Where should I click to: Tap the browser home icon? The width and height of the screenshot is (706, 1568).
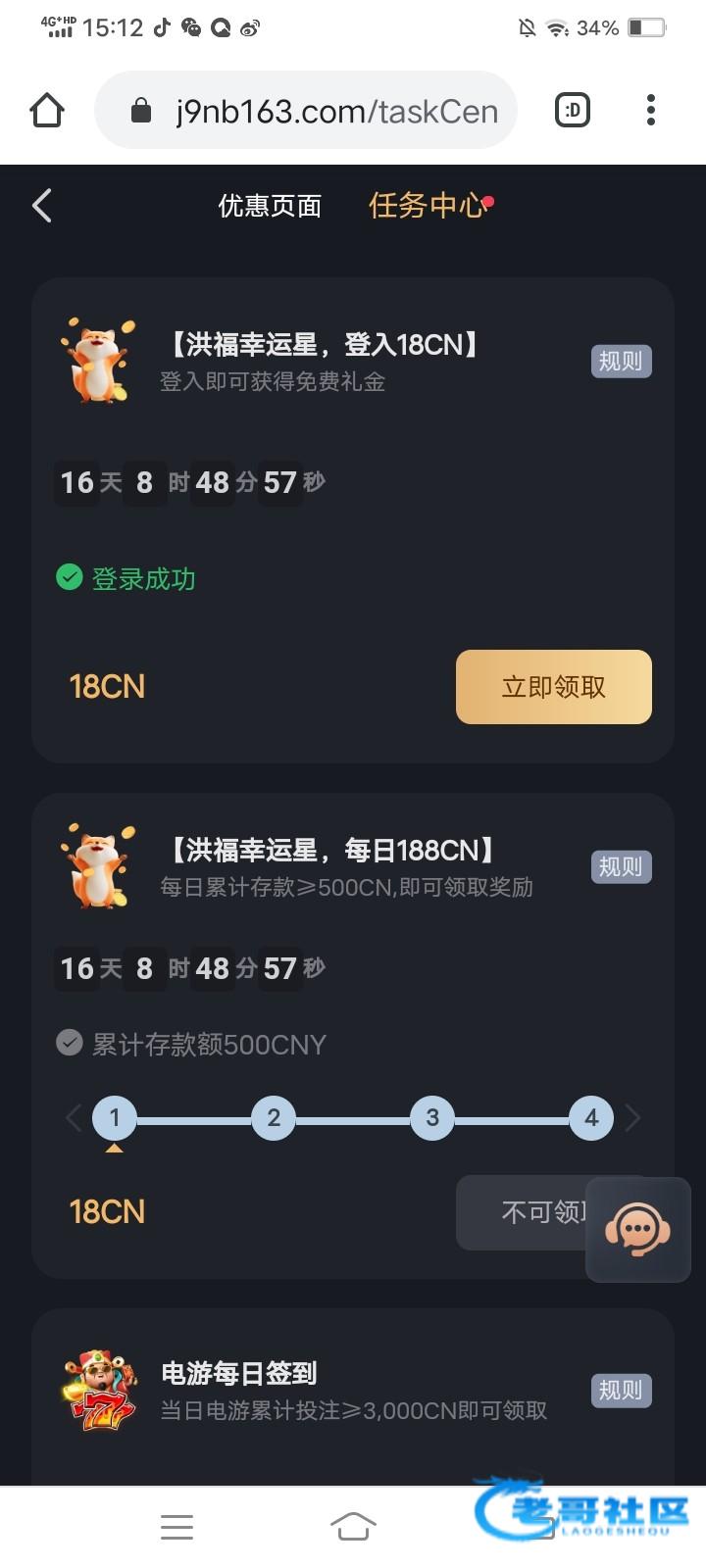pyautogui.click(x=47, y=111)
